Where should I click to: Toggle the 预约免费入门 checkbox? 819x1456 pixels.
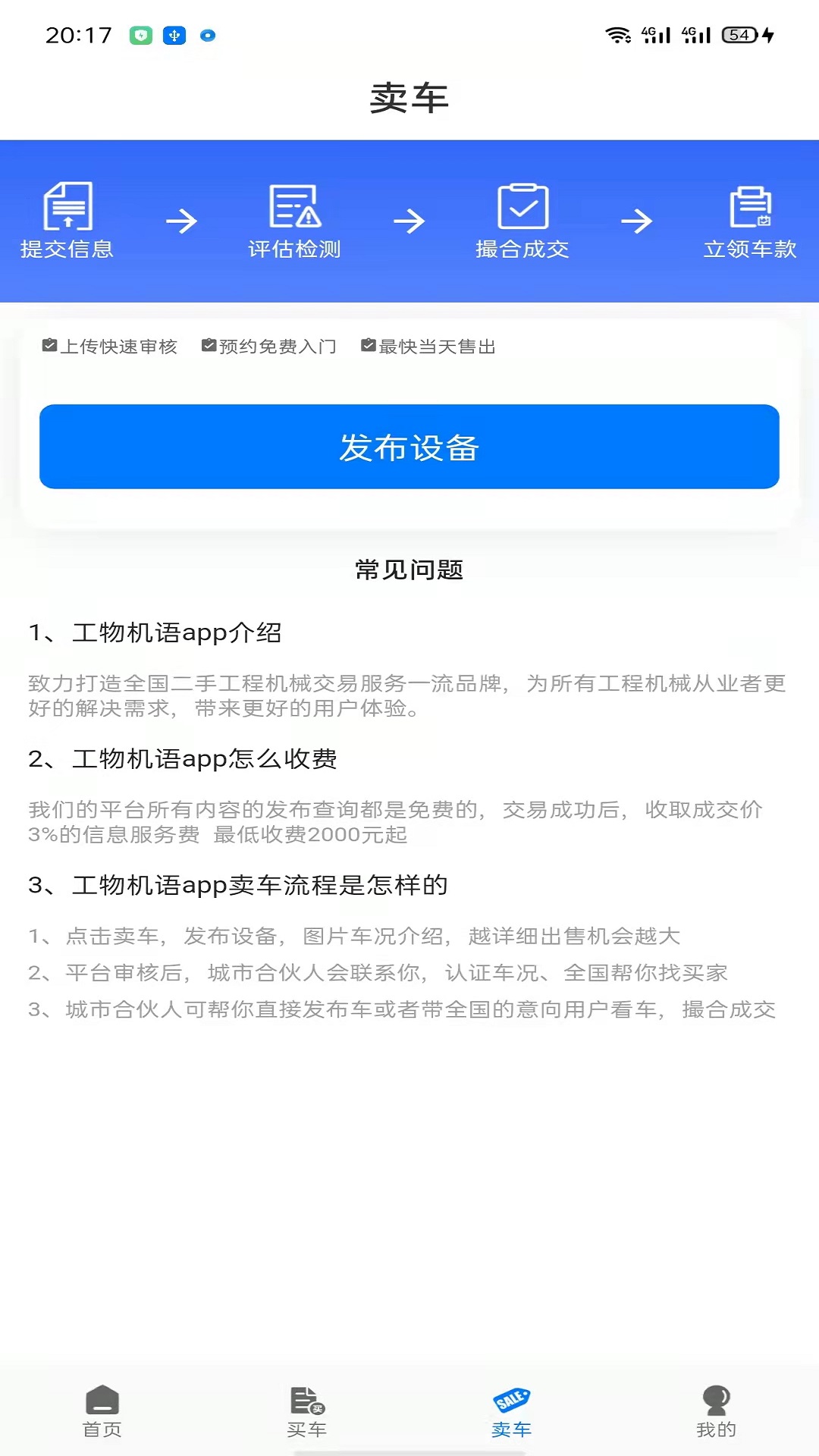click(208, 346)
